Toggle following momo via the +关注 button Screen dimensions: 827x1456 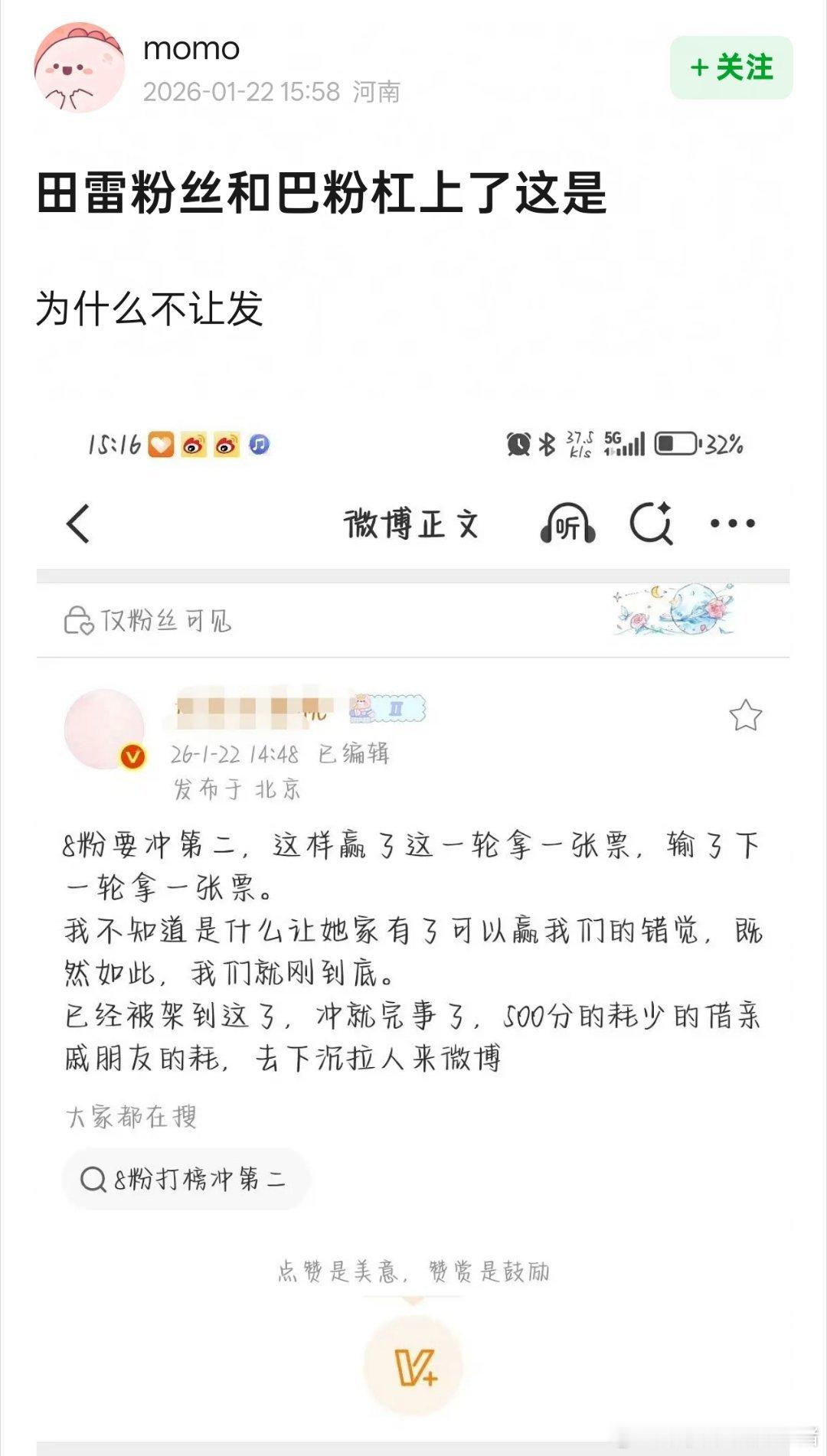point(732,67)
